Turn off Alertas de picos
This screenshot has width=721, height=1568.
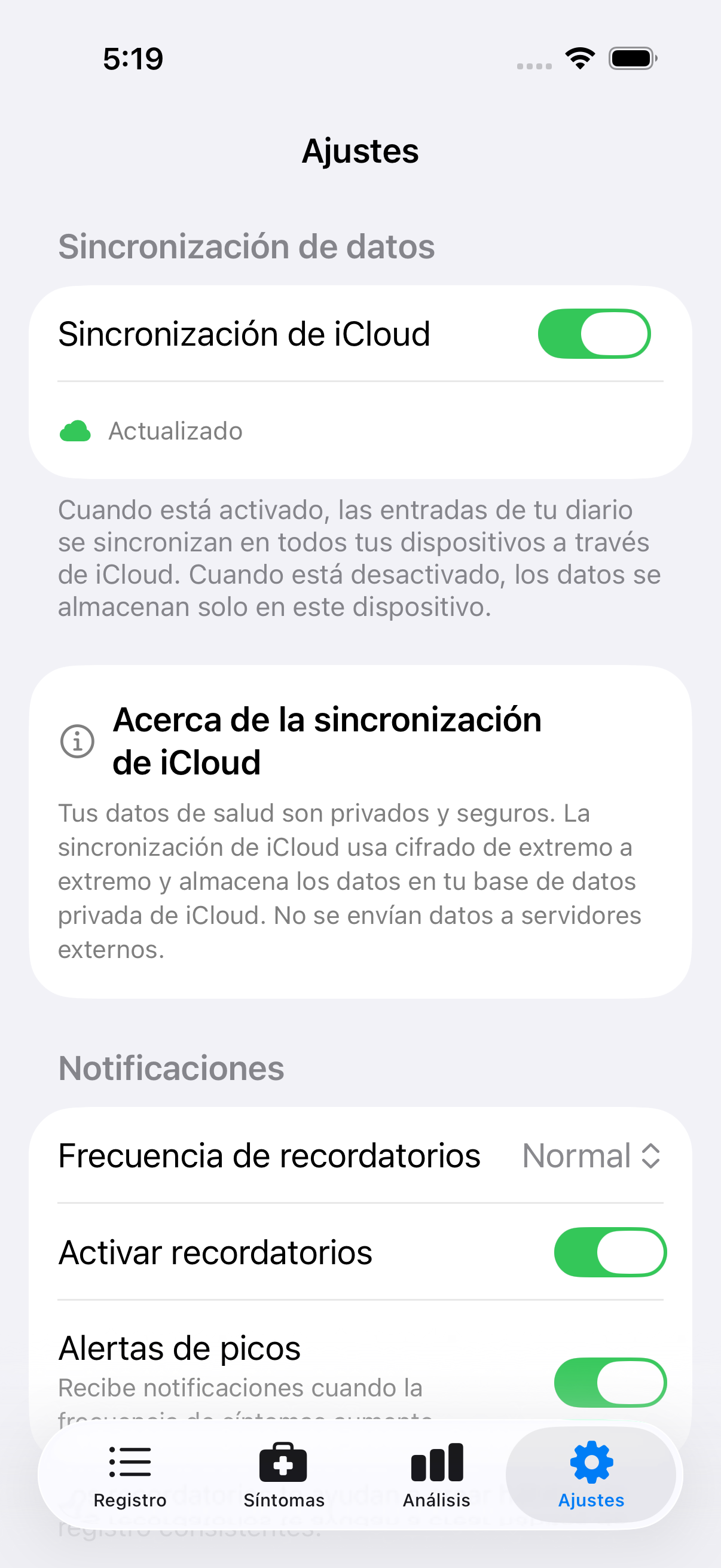click(x=610, y=1383)
